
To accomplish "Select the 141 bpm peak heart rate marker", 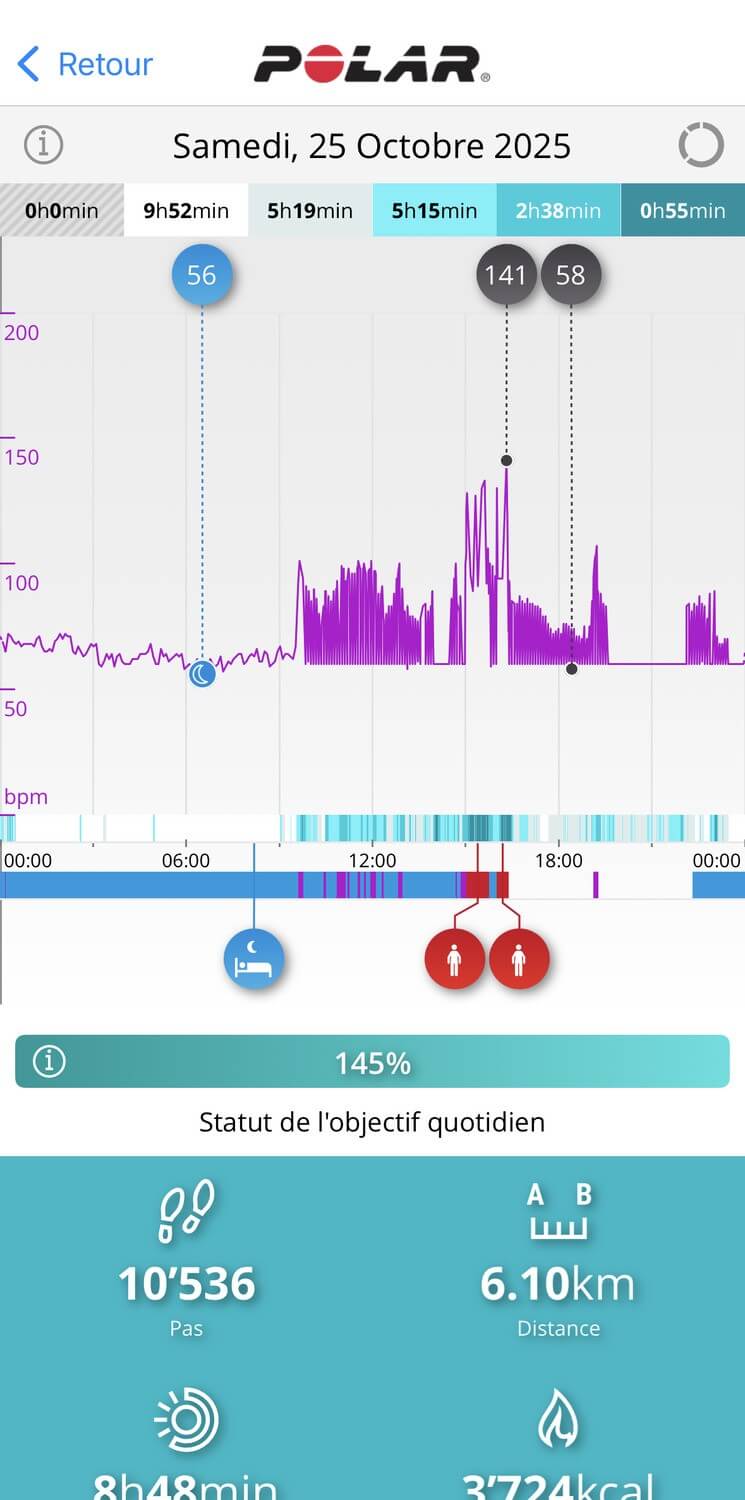I will pyautogui.click(x=506, y=275).
